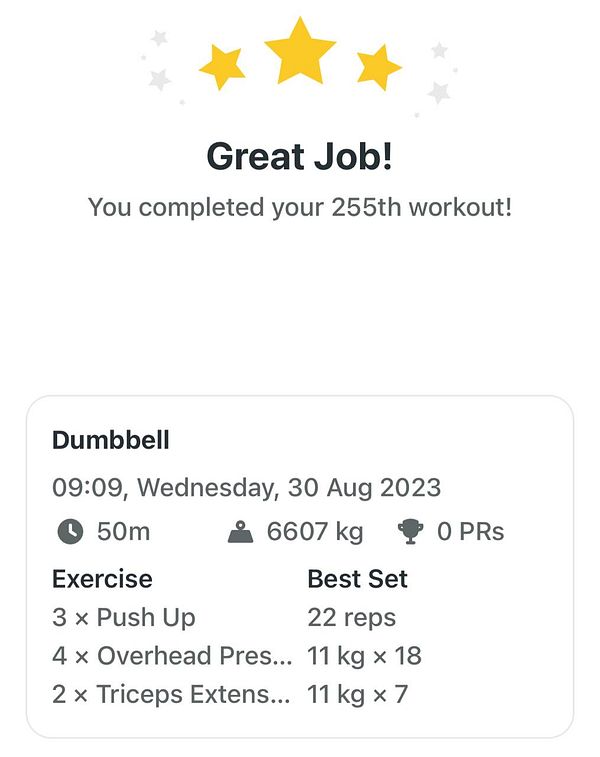Open the Dumbbell workout summary card
The image size is (600, 757).
click(299, 566)
